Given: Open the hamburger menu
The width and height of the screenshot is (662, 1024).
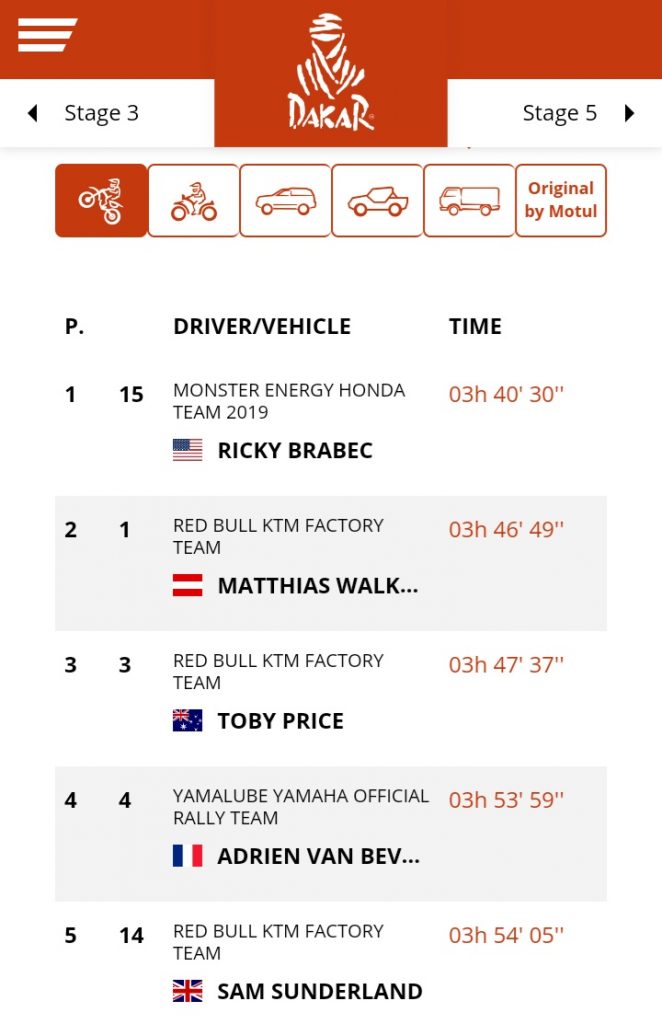Looking at the screenshot, I should [x=47, y=35].
